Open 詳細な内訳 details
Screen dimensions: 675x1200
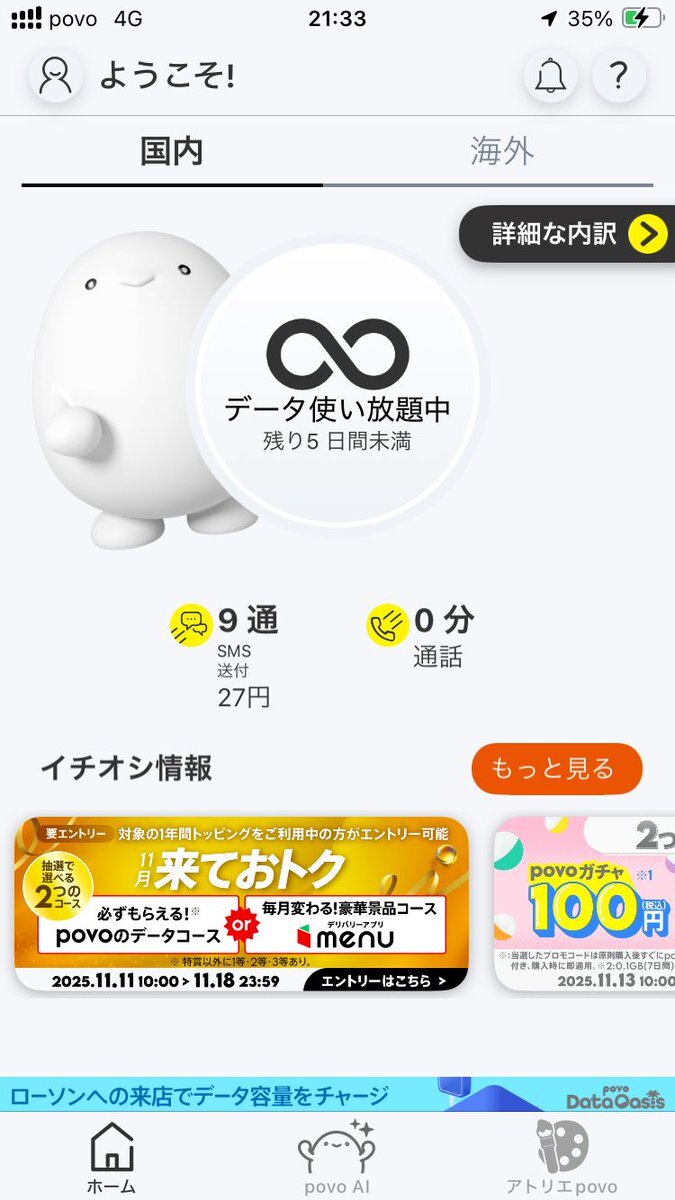click(x=568, y=234)
